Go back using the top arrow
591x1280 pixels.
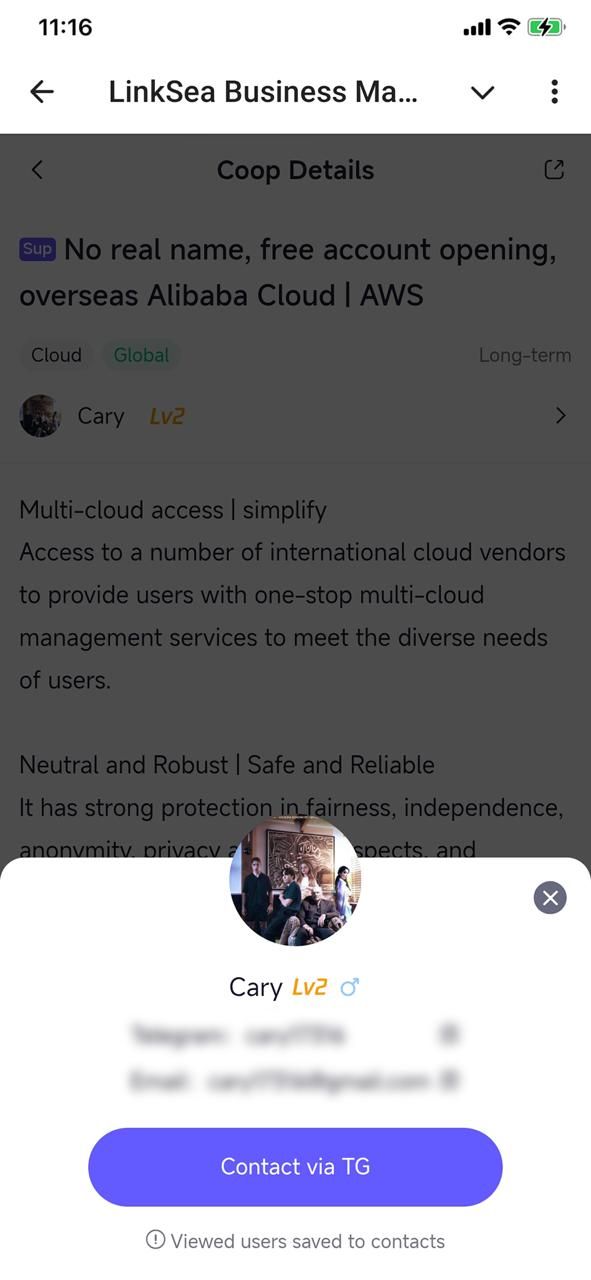[42, 92]
